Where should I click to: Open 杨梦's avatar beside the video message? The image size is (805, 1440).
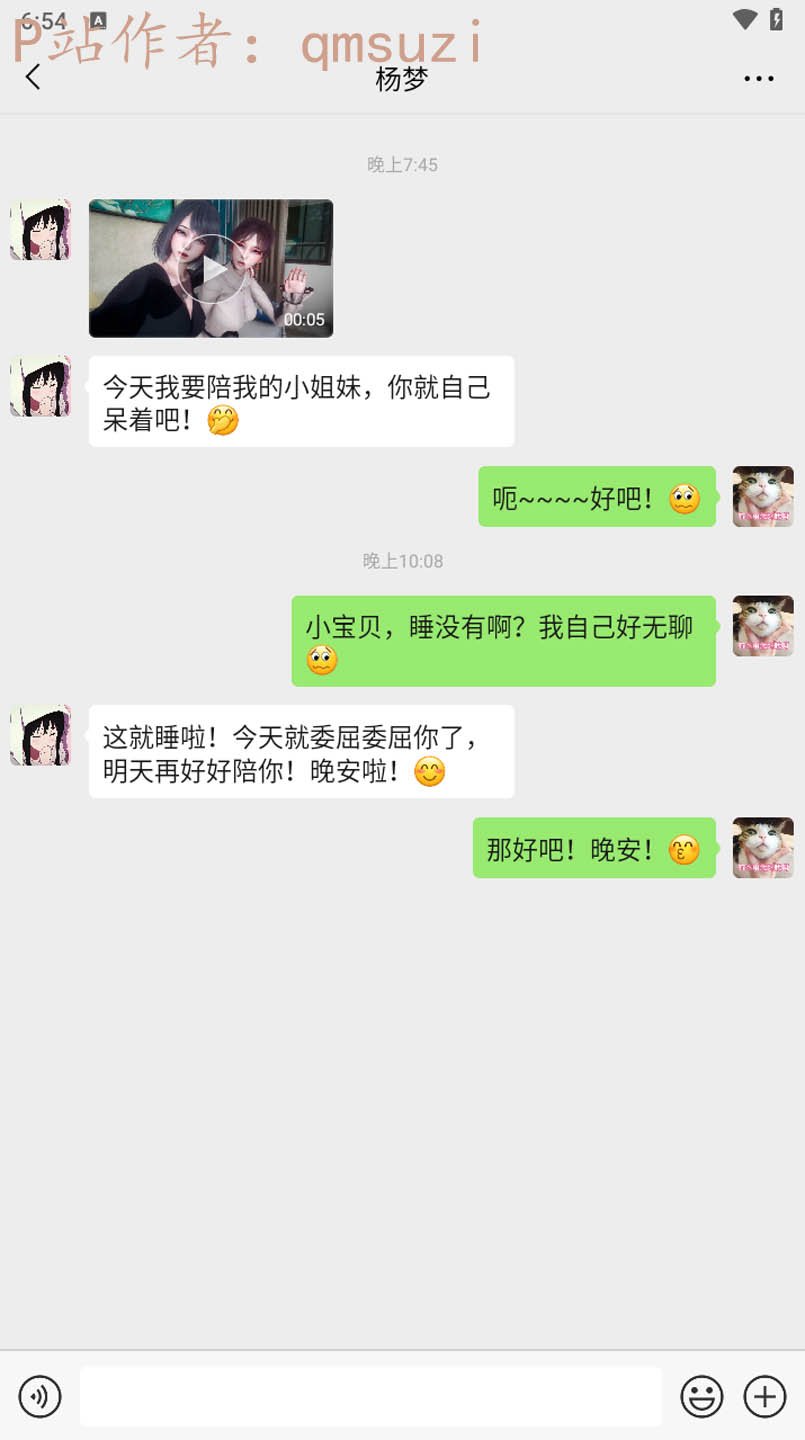tap(41, 229)
